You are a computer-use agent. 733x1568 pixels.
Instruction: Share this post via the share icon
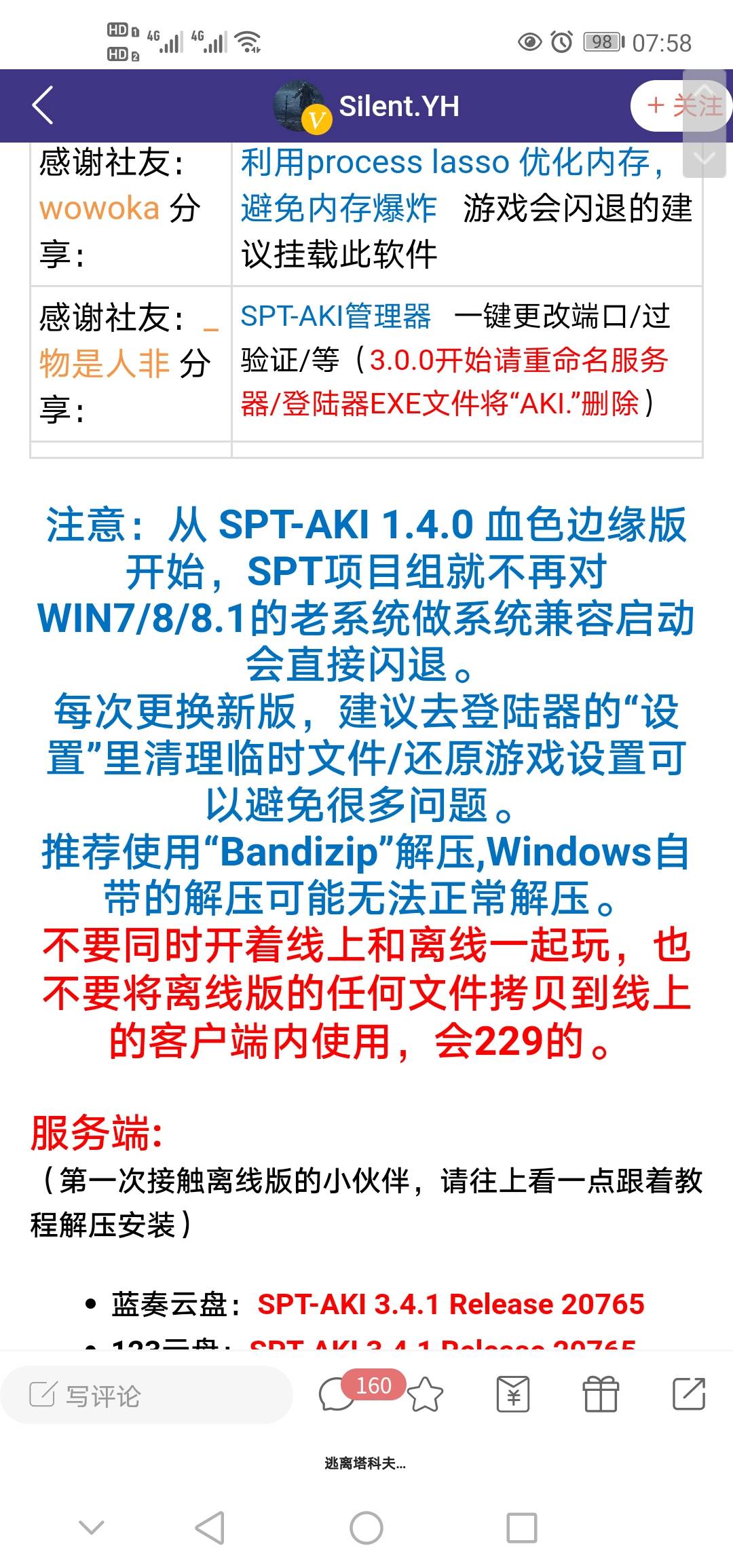click(x=689, y=1395)
